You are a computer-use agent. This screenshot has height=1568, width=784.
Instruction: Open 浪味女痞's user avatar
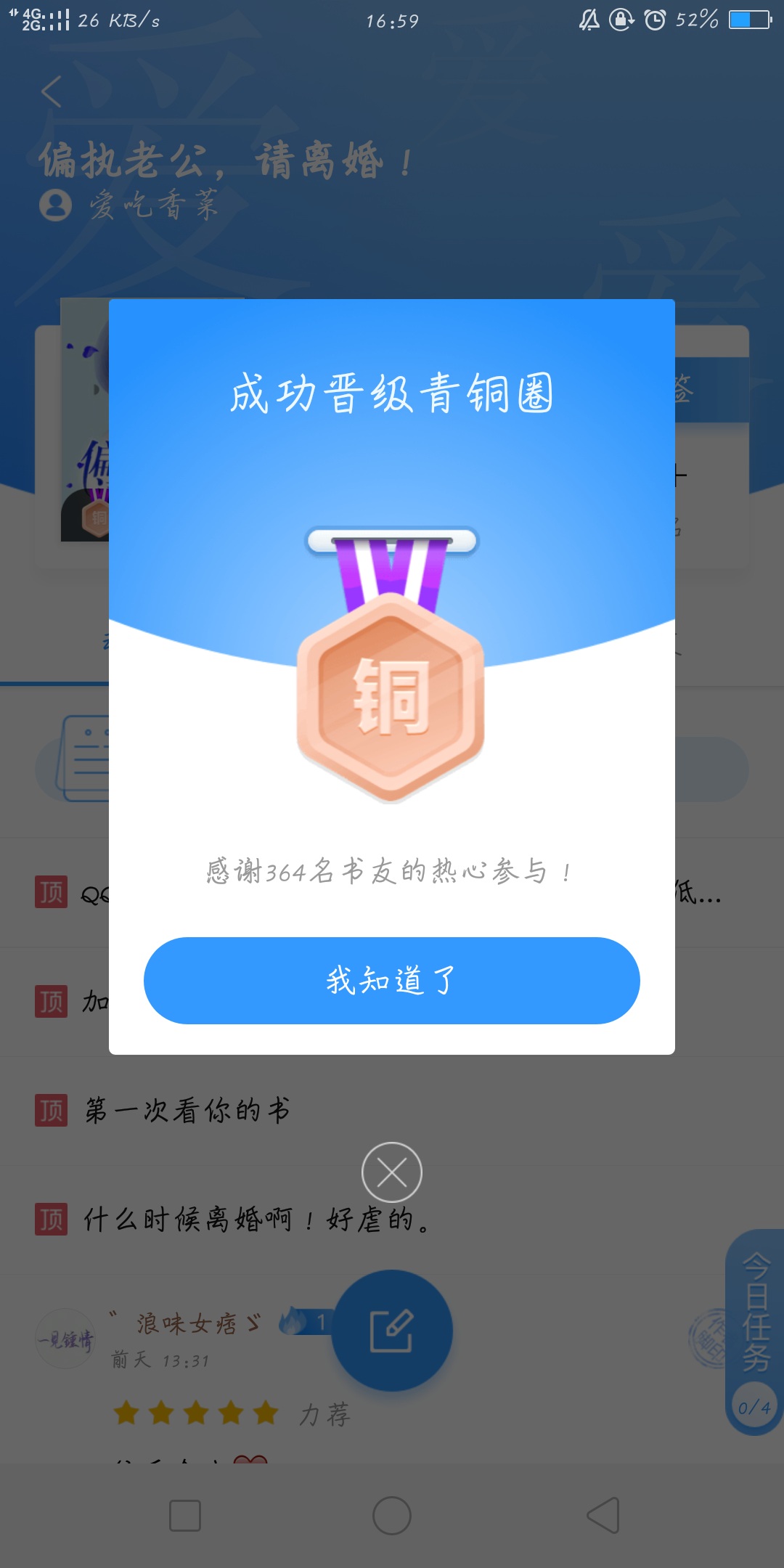(x=65, y=1339)
